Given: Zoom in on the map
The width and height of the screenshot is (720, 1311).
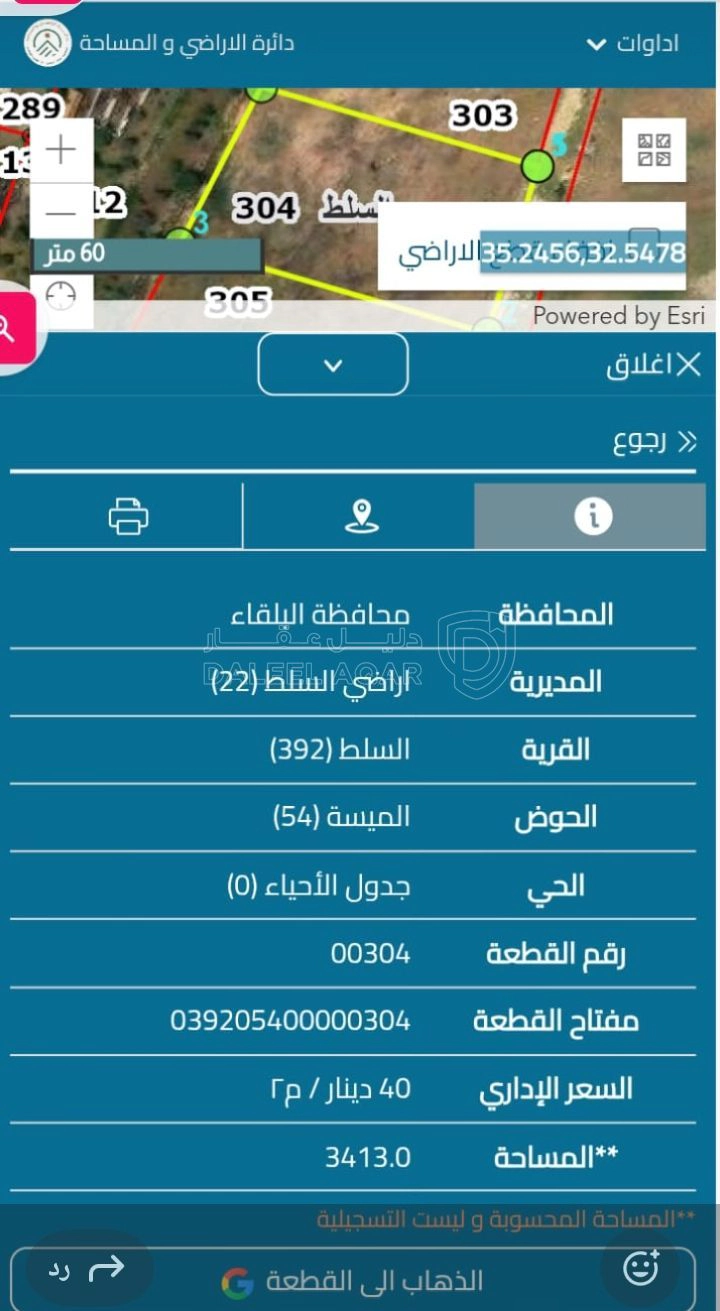Looking at the screenshot, I should coord(62,151).
